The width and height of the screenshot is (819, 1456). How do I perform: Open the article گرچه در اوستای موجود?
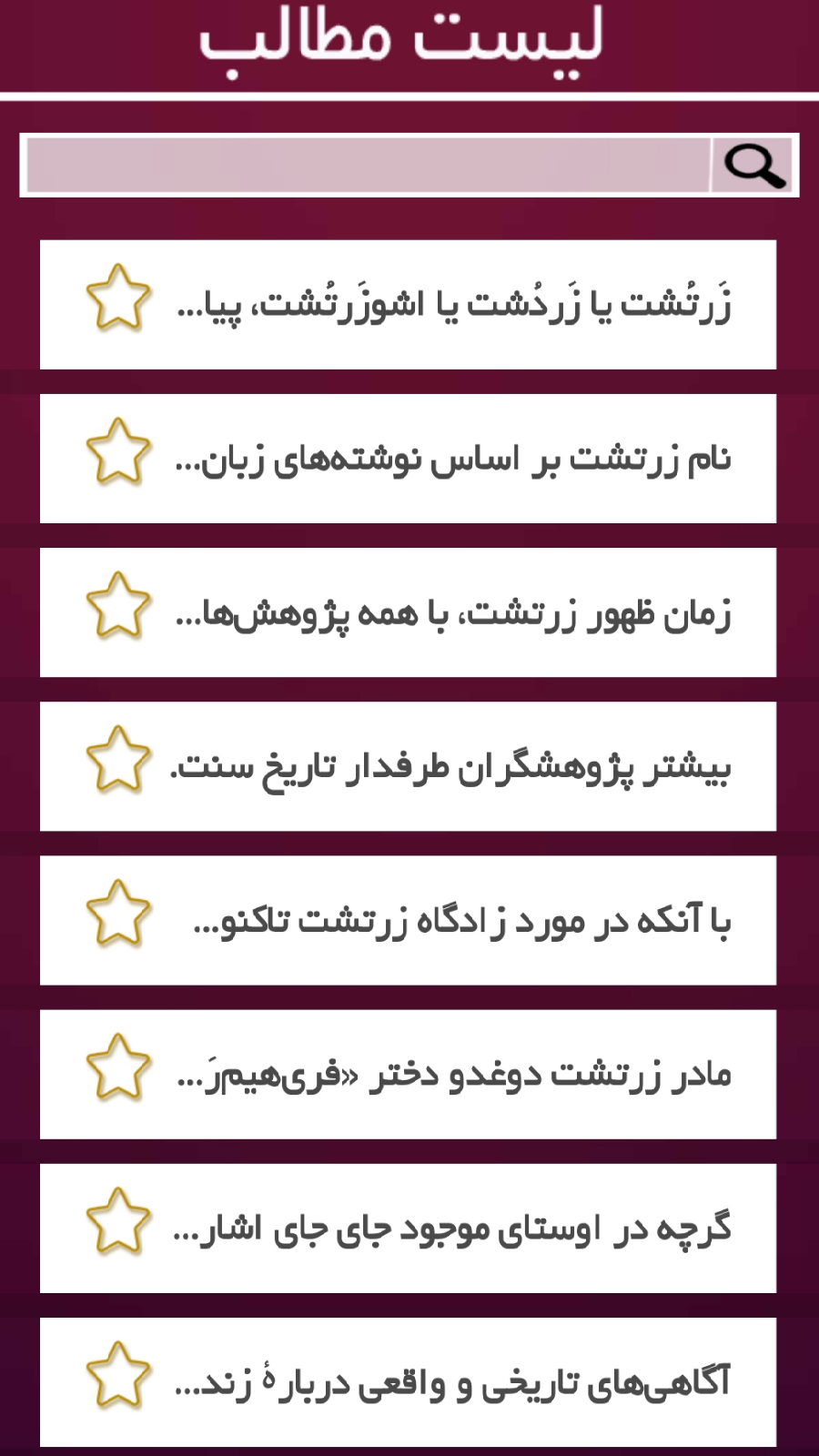[x=453, y=1228]
